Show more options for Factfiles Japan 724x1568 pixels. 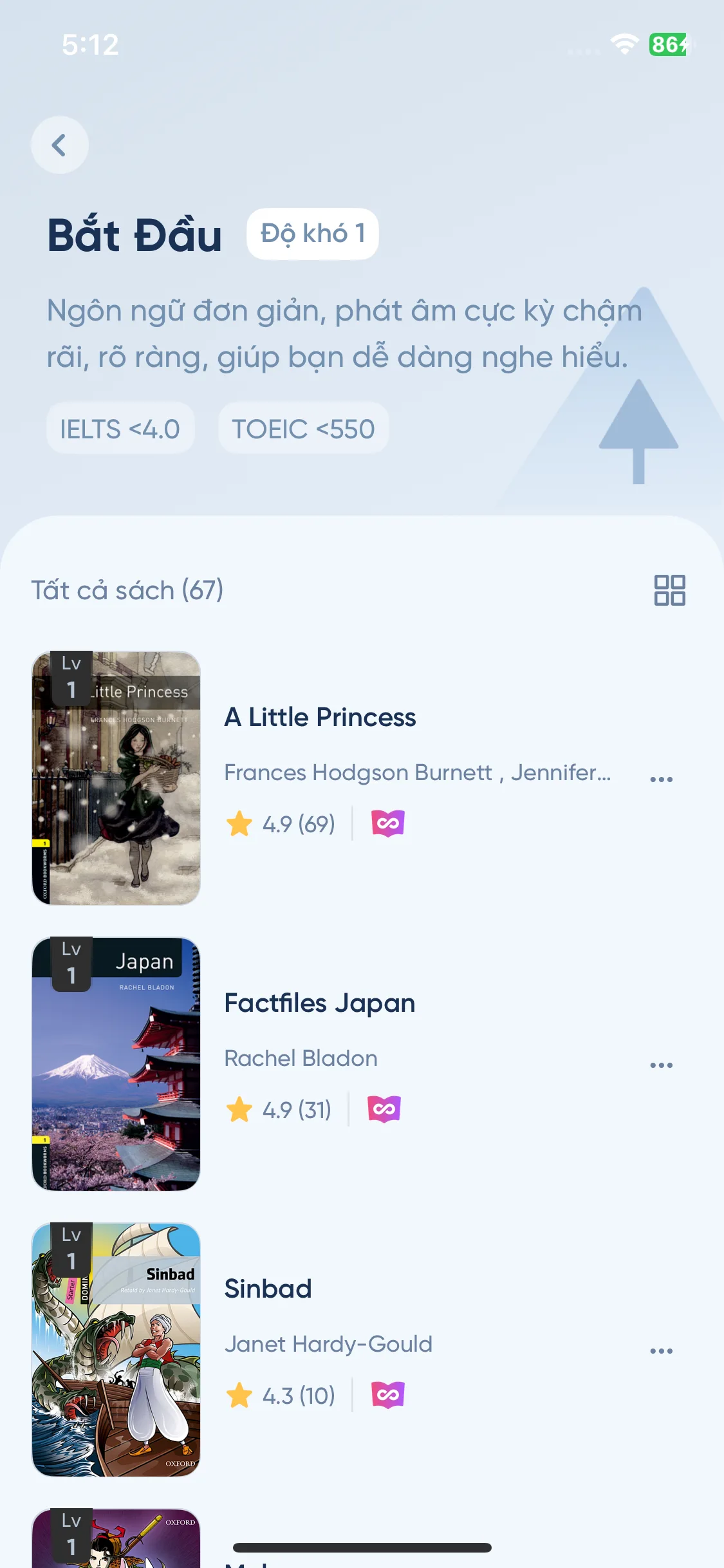pyautogui.click(x=661, y=1065)
